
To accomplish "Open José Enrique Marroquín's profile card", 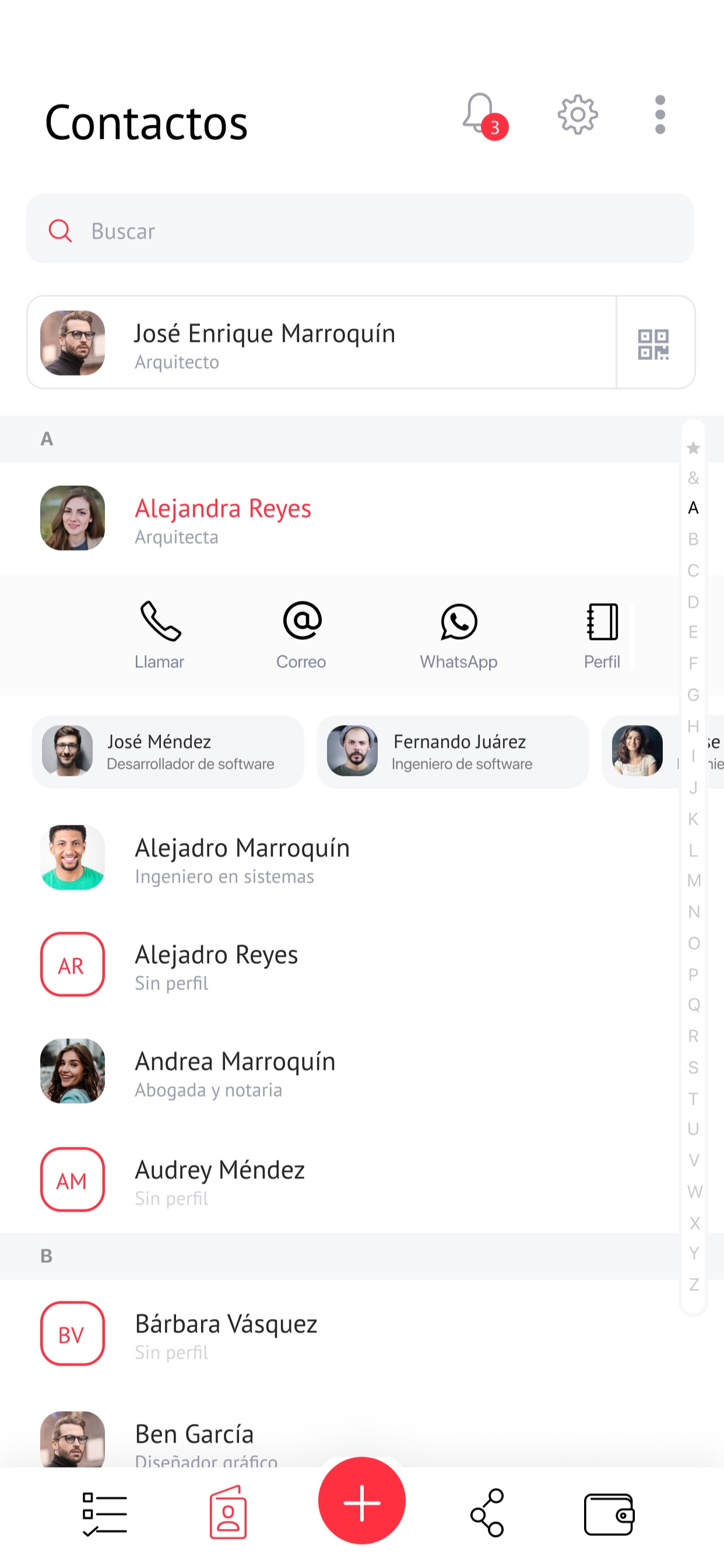I will coord(321,342).
